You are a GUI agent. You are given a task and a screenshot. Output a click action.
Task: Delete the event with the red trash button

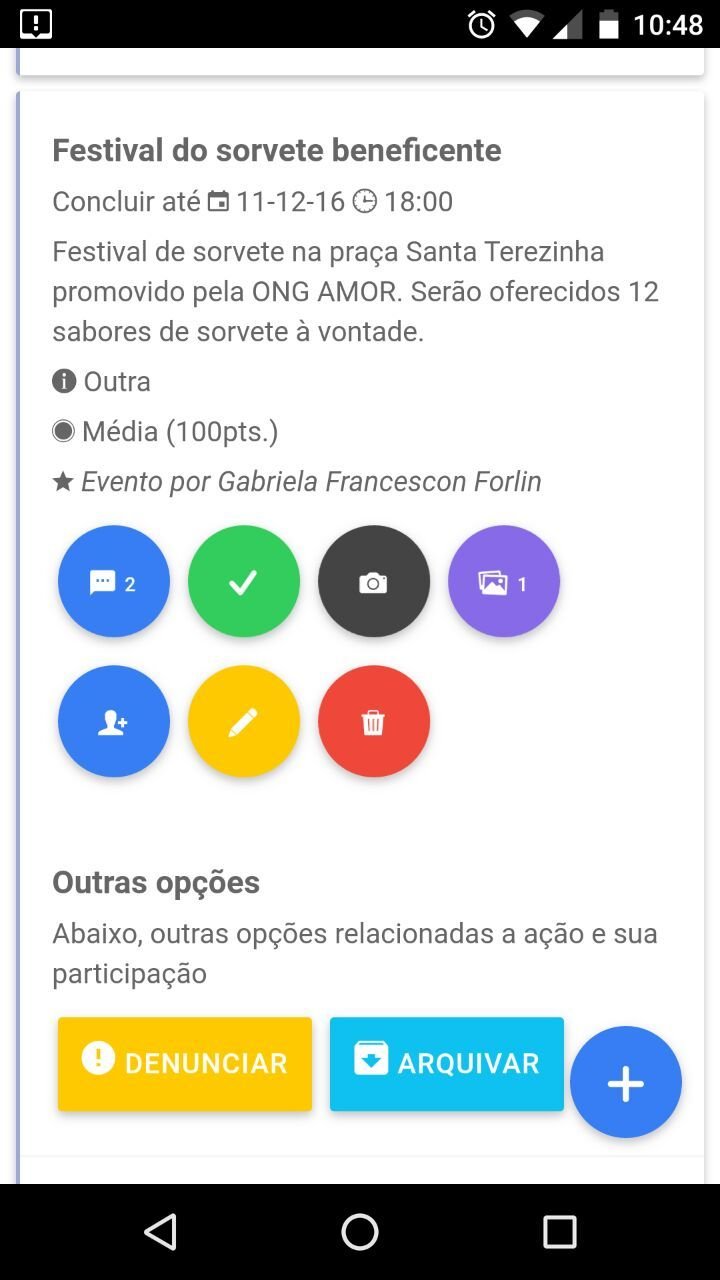pos(374,722)
